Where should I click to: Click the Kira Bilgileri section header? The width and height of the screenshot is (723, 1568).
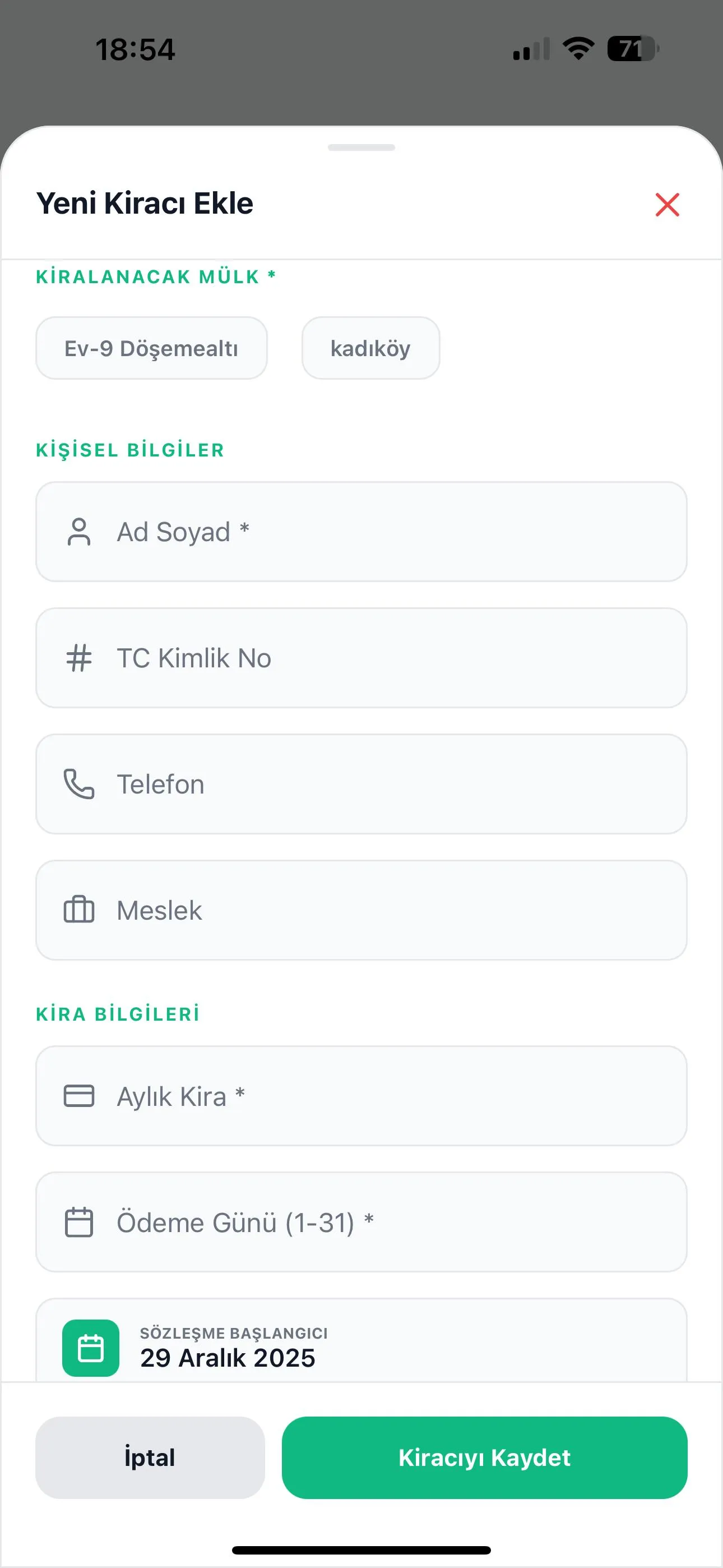(x=119, y=1013)
